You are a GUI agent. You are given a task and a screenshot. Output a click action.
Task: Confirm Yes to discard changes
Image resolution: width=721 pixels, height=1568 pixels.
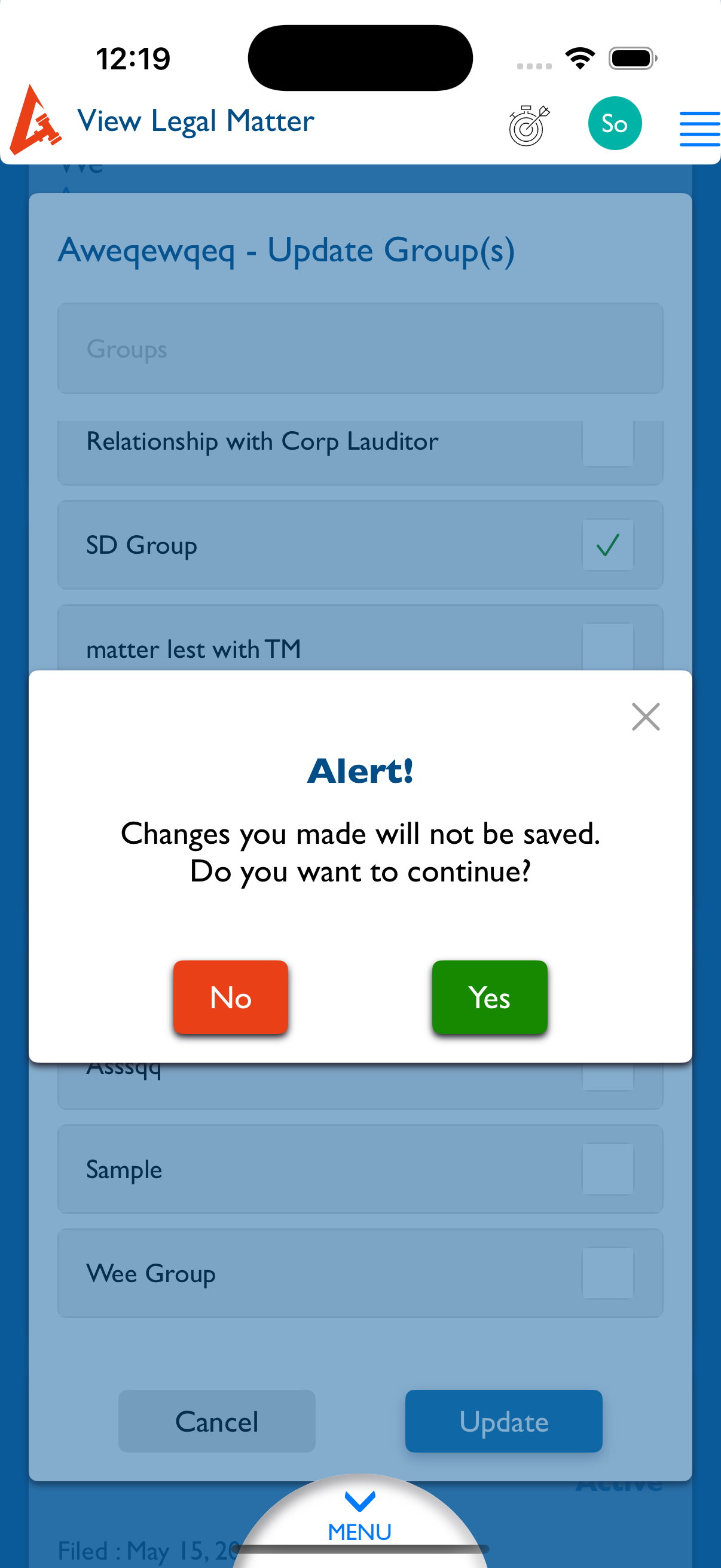tap(489, 997)
